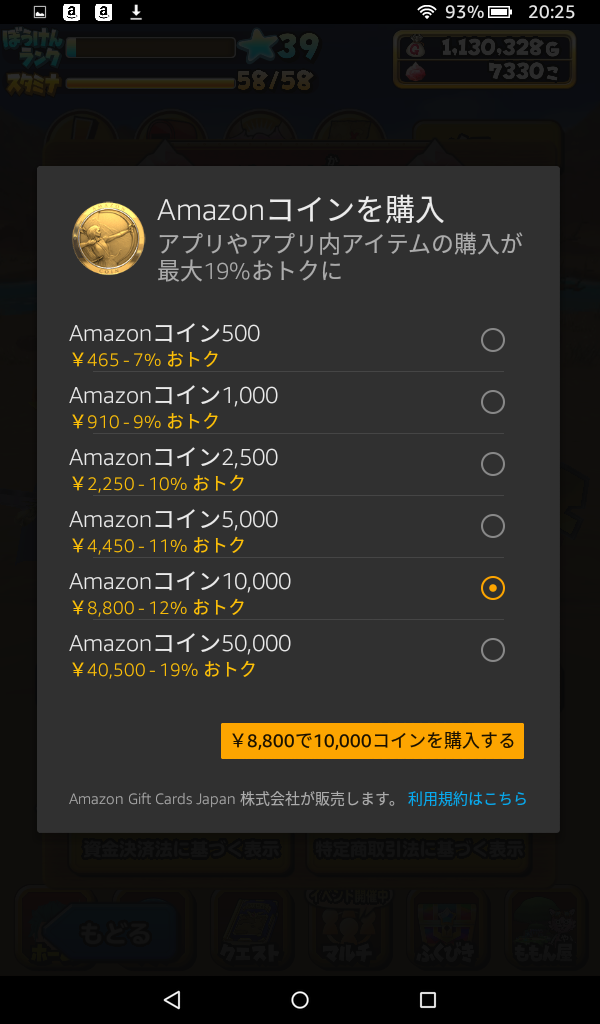Choose the Amazonコイン1,000 option
Viewport: 600px width, 1024px height.
tap(492, 402)
